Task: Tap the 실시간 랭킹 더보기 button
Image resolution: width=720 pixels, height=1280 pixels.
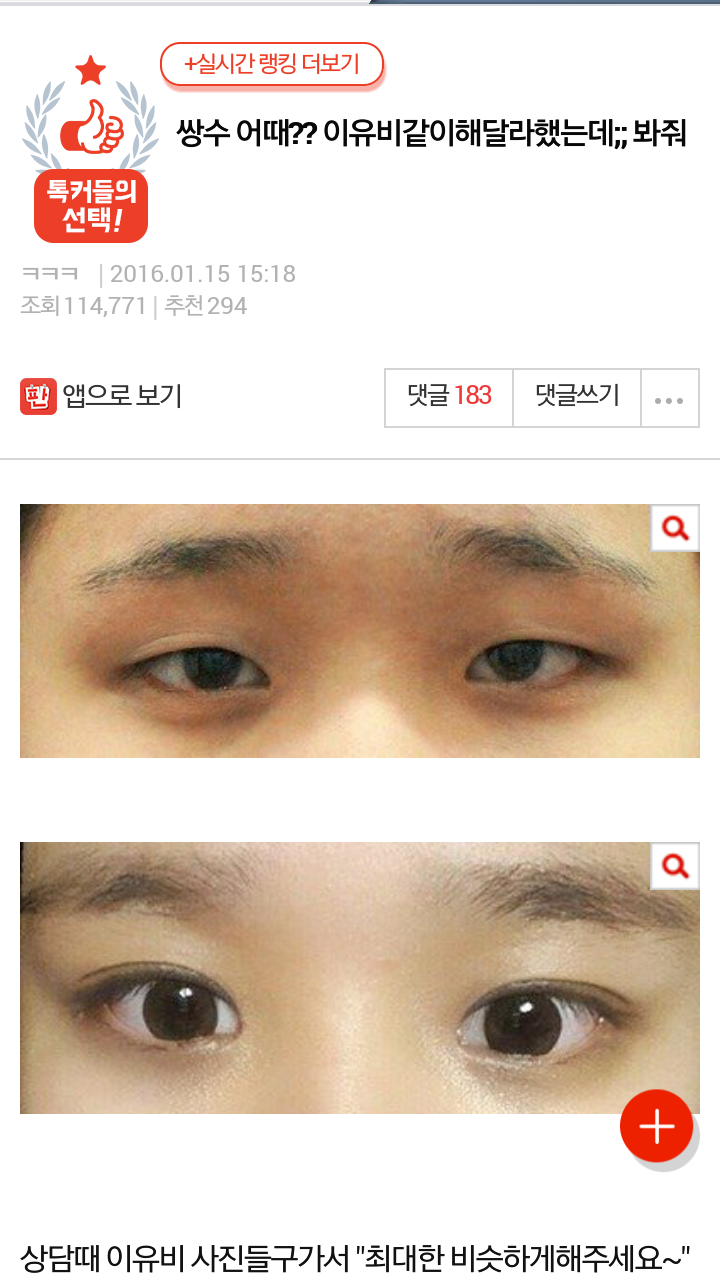Action: [x=272, y=65]
